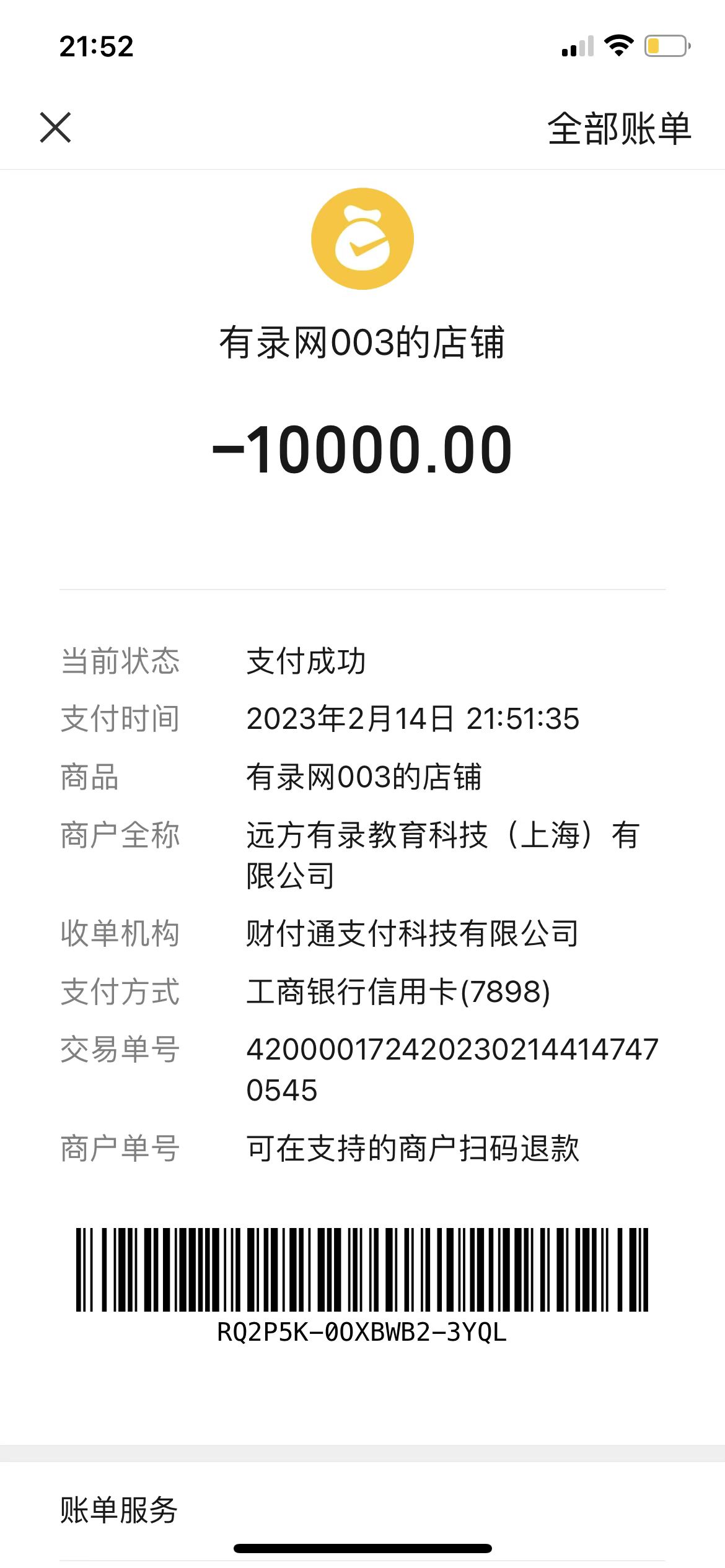
Task: Close the payment detail page
Action: click(x=55, y=128)
